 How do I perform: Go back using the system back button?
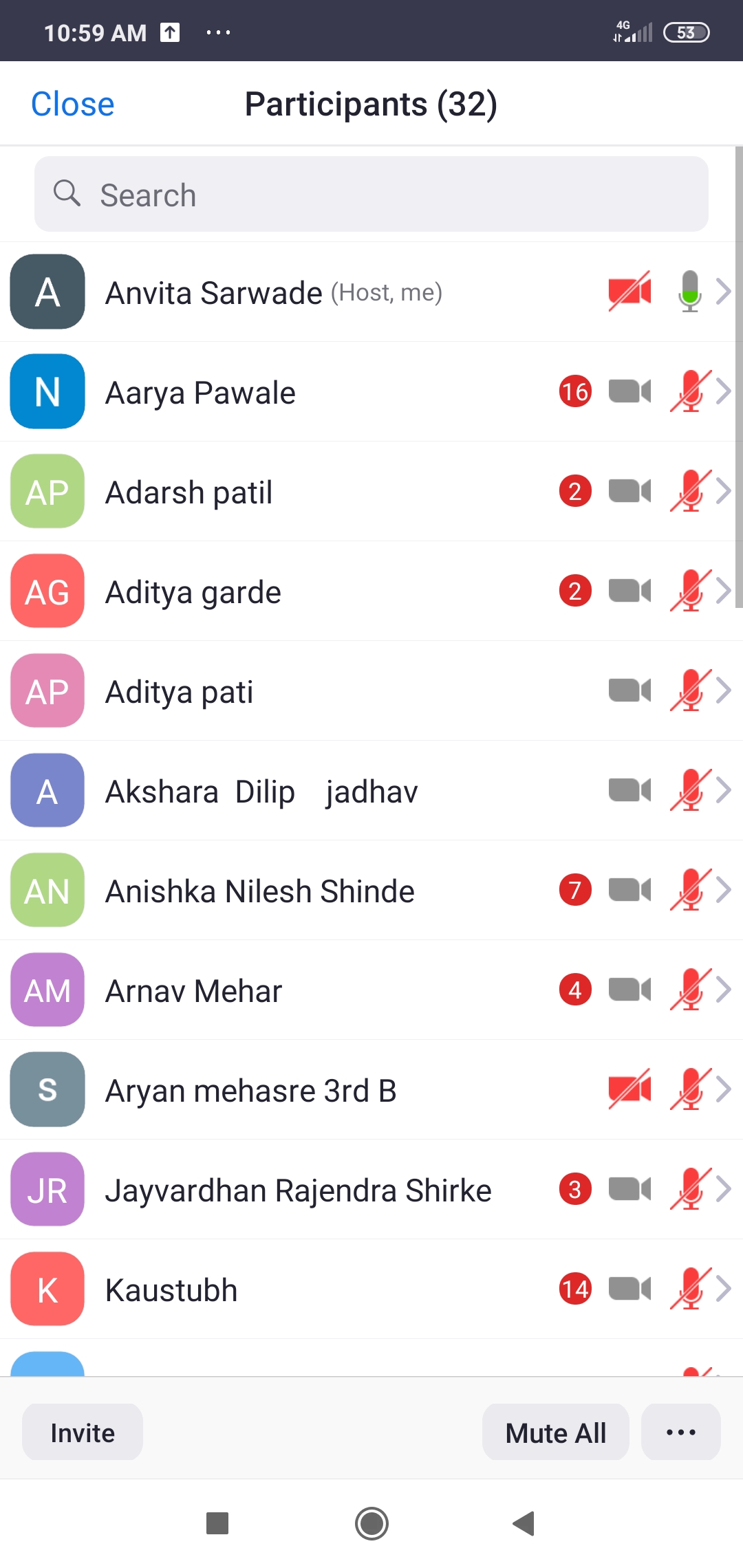pyautogui.click(x=524, y=1523)
